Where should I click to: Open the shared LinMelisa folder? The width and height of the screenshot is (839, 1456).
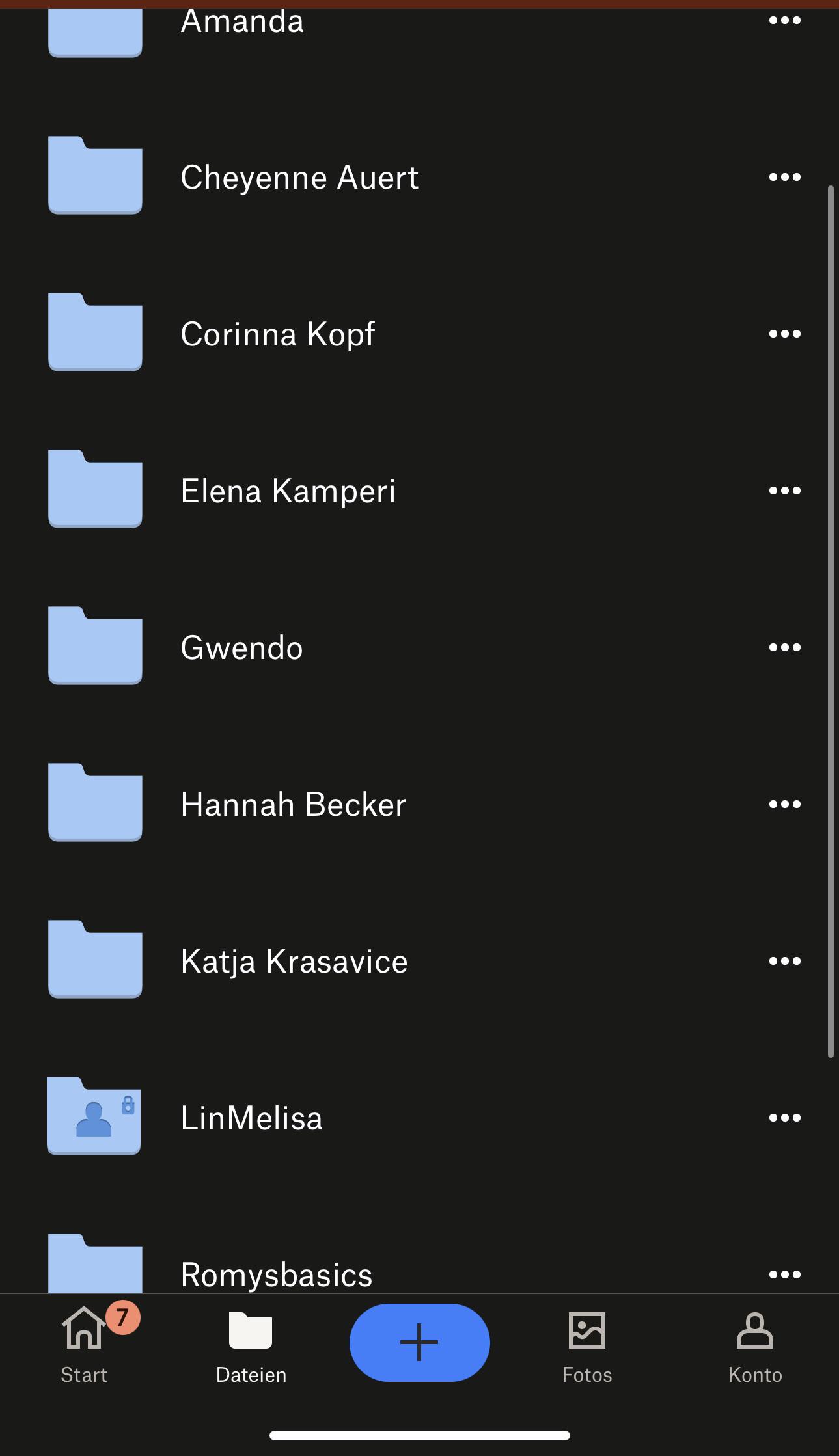point(251,1118)
